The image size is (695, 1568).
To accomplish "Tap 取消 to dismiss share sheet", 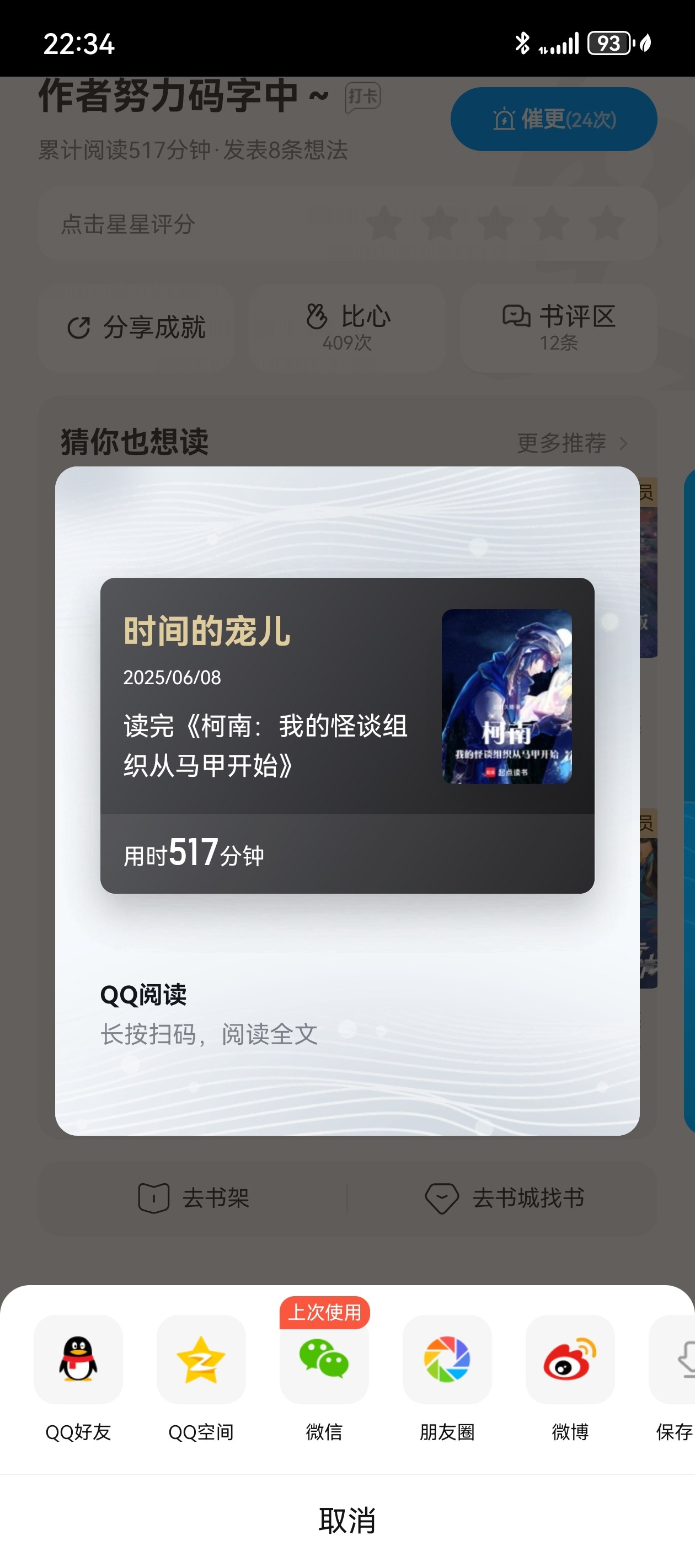I will (347, 1520).
